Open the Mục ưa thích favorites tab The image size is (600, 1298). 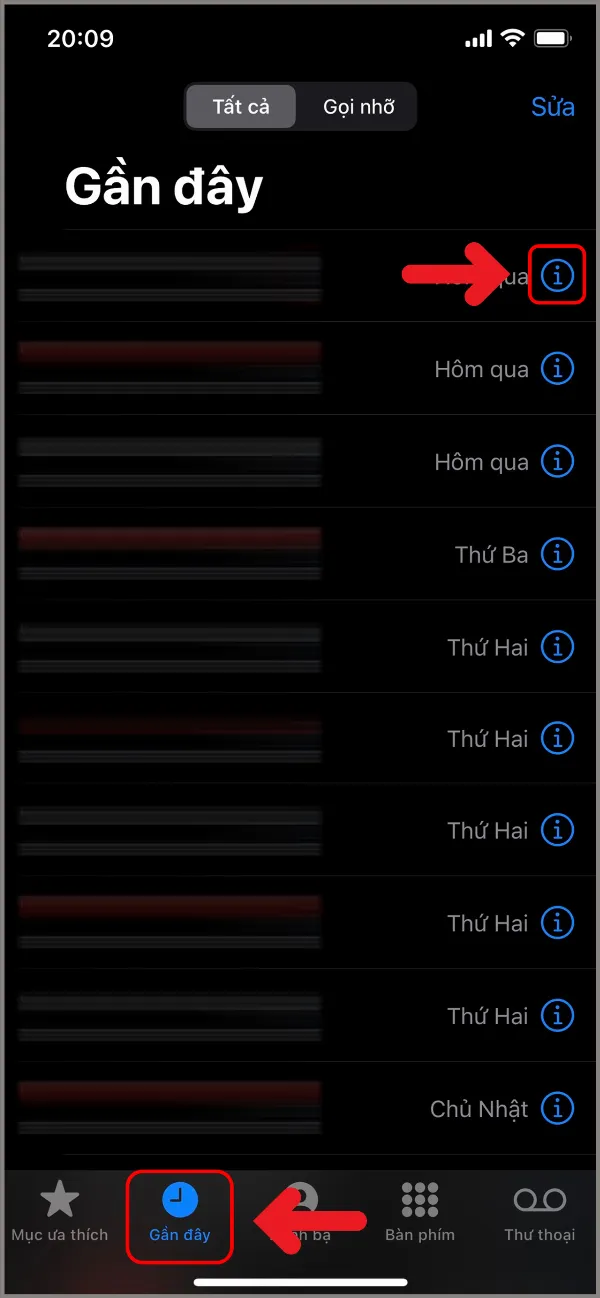click(x=60, y=1211)
